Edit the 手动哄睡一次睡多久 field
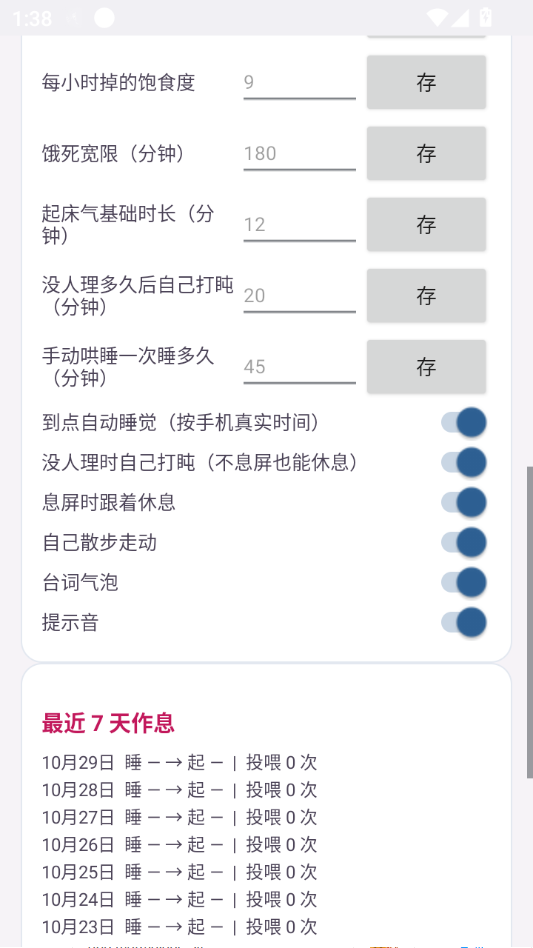This screenshot has height=948, width=533. tap(299, 366)
